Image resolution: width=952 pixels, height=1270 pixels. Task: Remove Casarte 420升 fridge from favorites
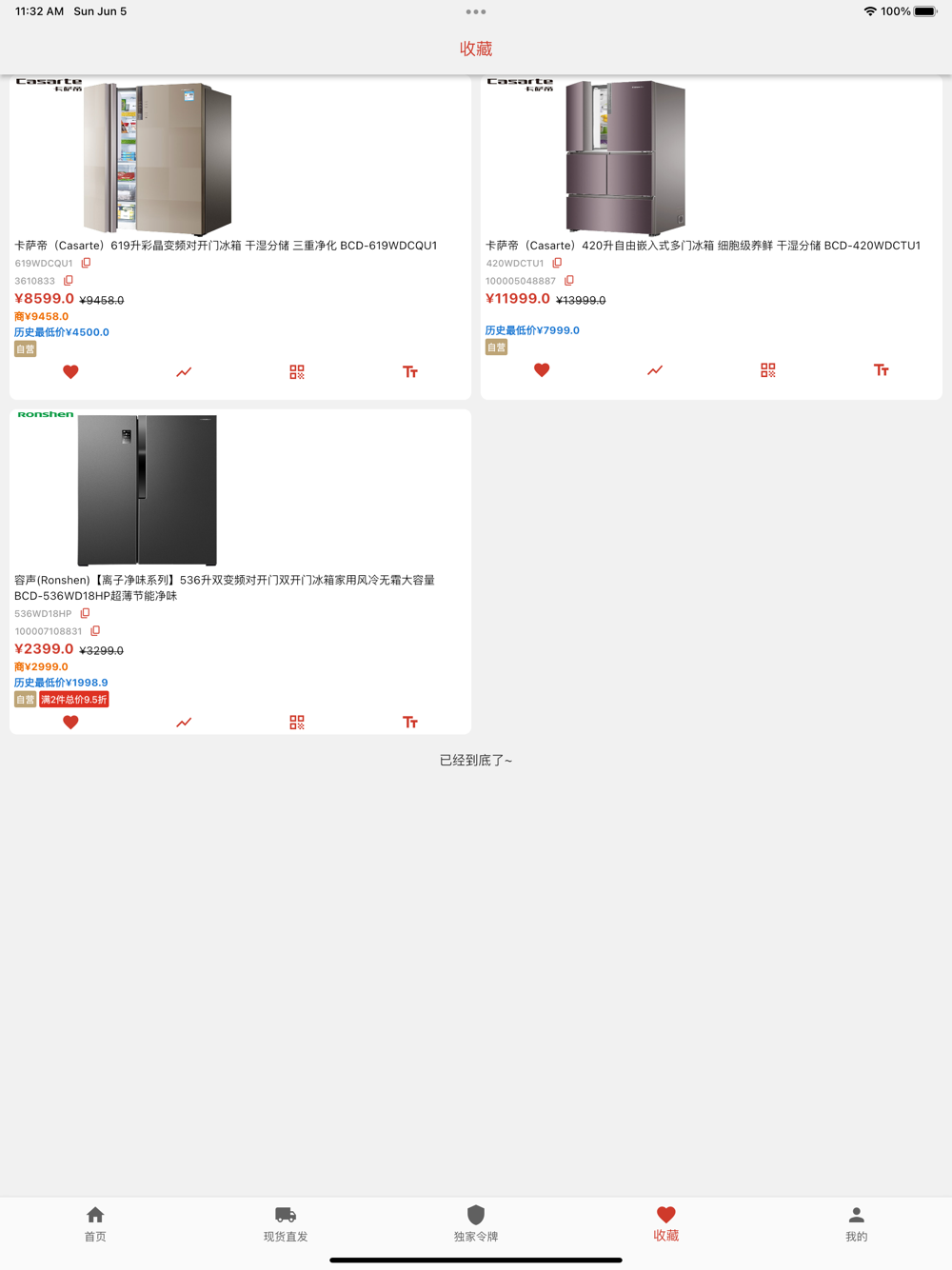[542, 370]
